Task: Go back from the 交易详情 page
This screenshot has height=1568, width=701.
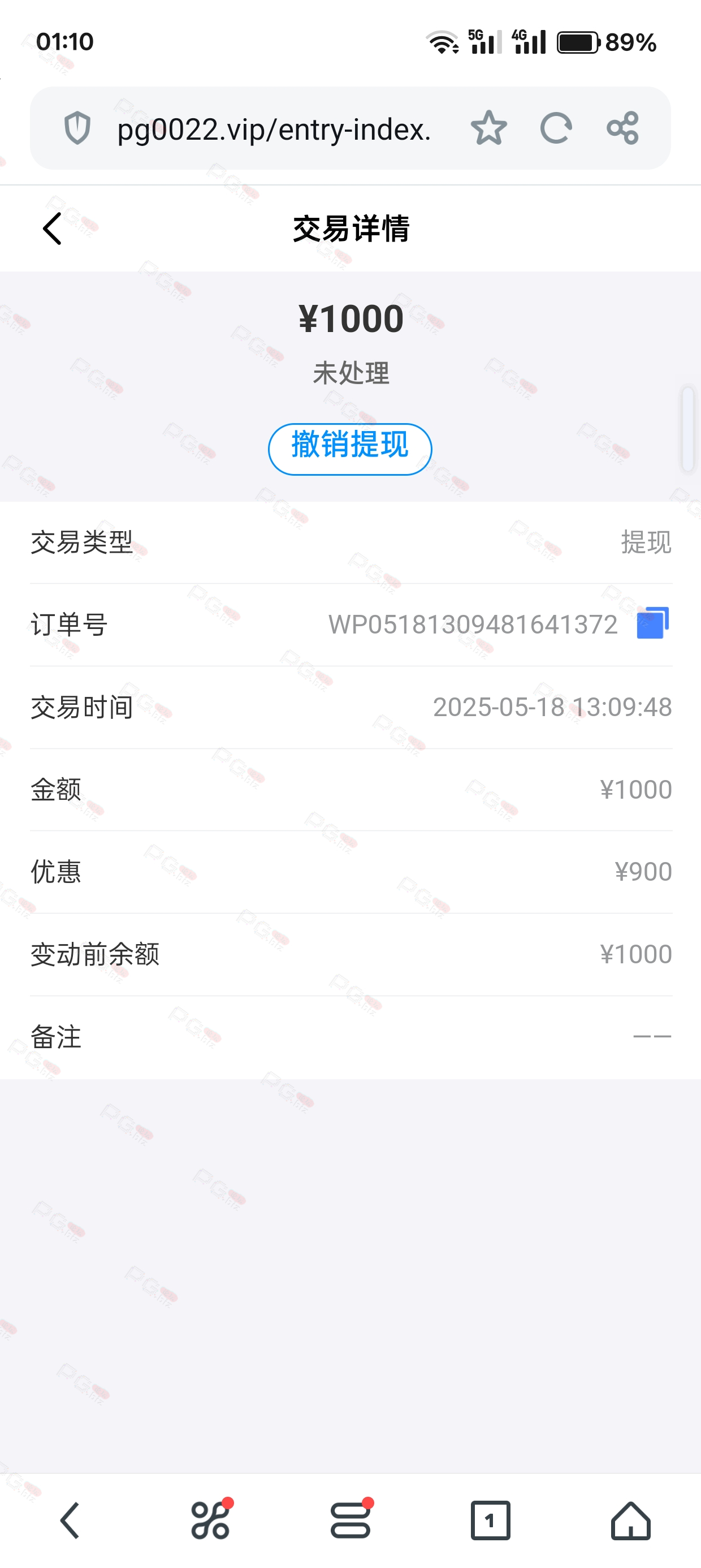Action: (53, 229)
